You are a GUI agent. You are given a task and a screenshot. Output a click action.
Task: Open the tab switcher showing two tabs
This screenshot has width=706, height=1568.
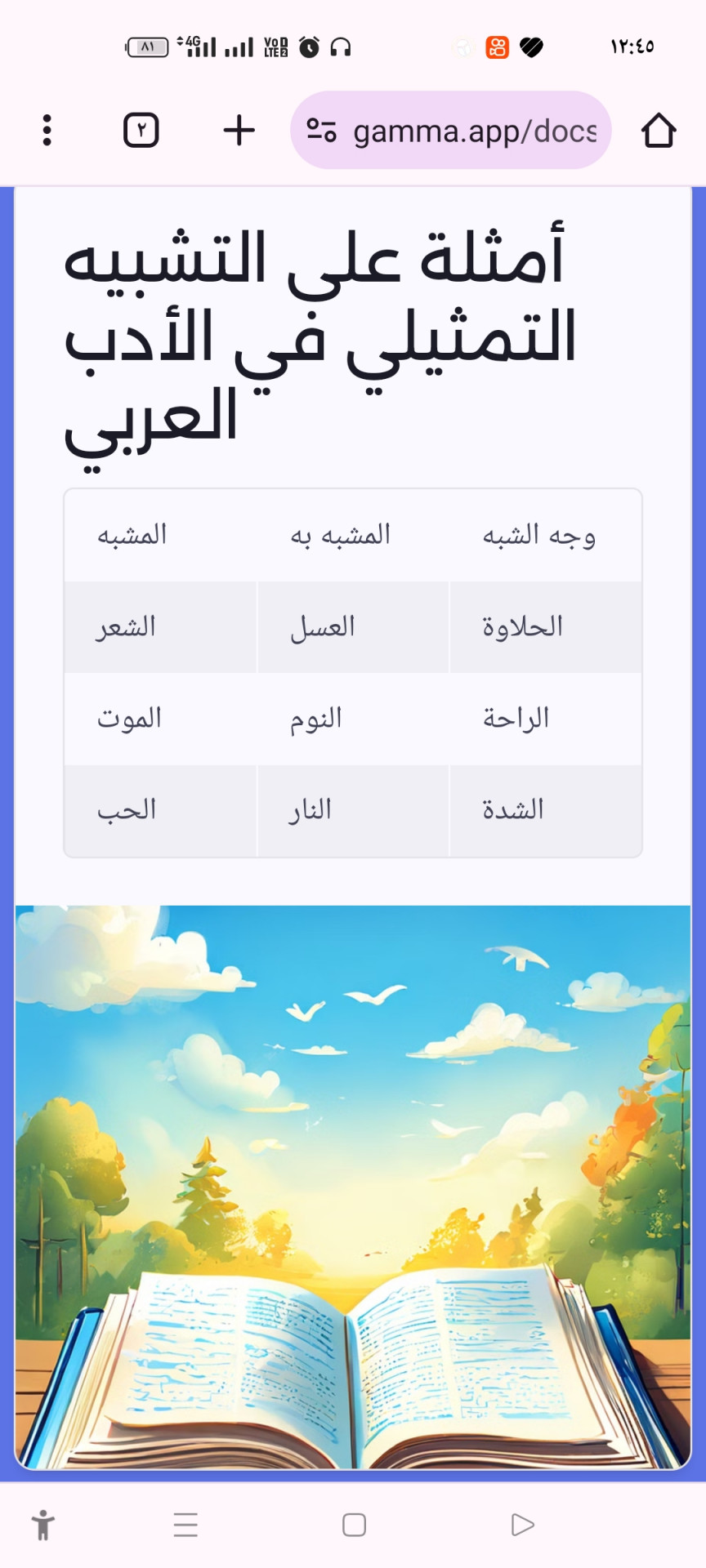(x=141, y=131)
